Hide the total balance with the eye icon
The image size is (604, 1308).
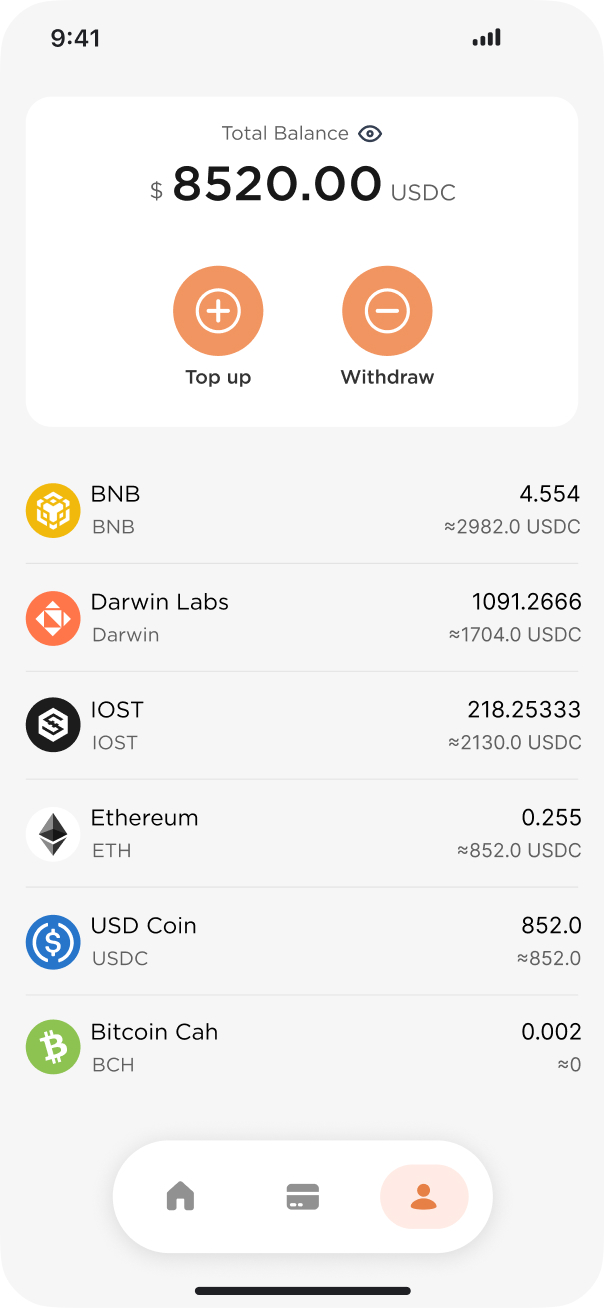370,134
